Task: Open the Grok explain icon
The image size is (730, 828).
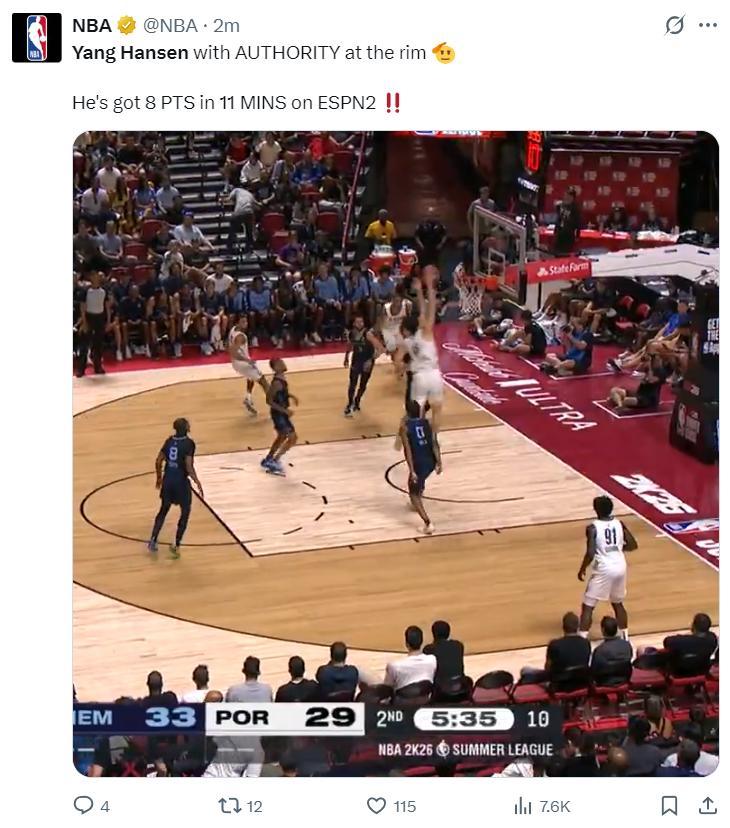Action: [674, 26]
